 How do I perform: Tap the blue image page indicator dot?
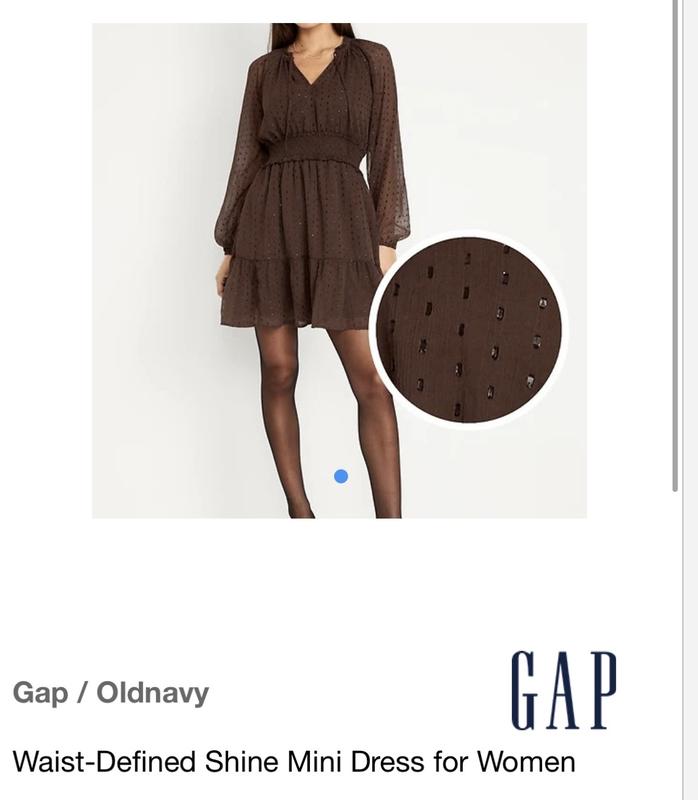[340, 476]
